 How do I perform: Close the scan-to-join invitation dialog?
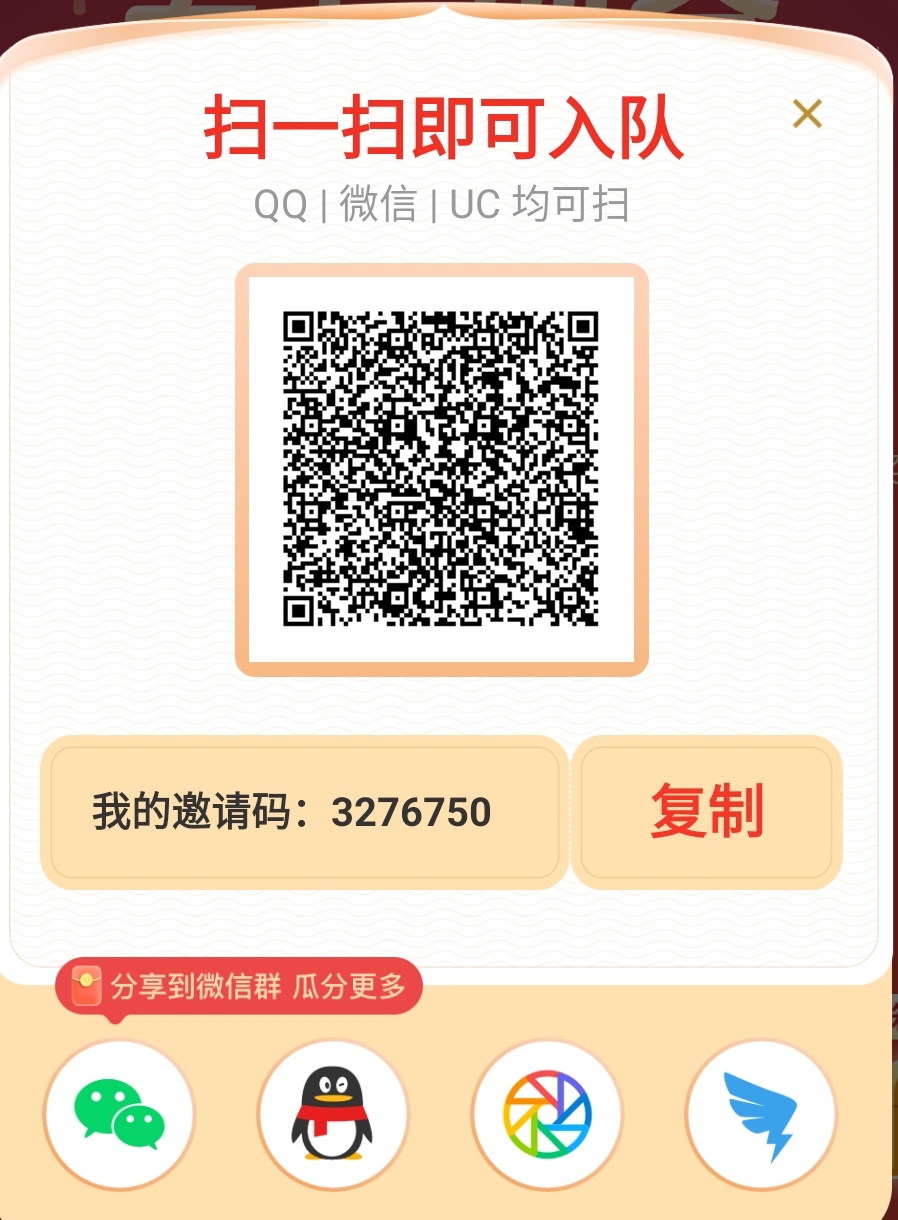[806, 114]
